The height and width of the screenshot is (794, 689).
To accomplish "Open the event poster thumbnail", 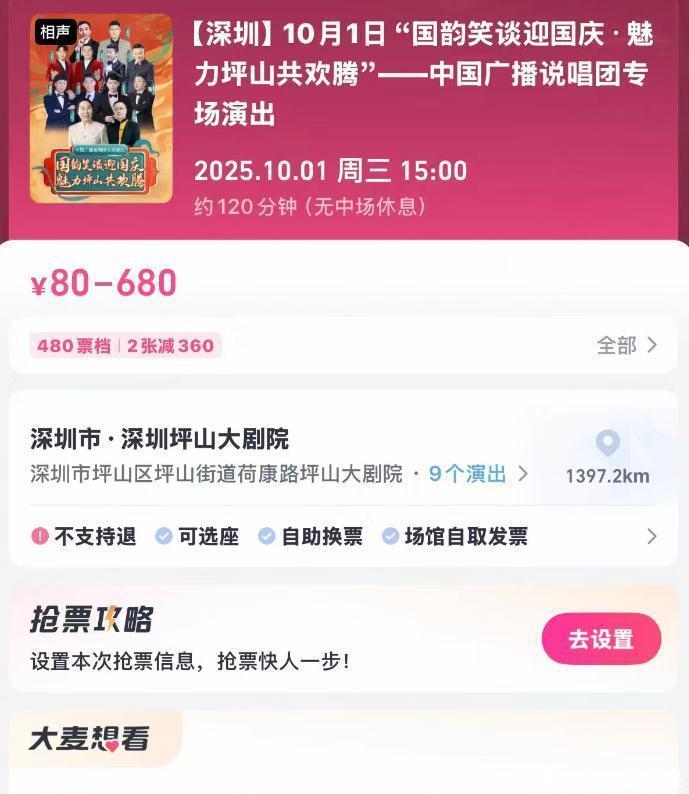I will [x=101, y=108].
